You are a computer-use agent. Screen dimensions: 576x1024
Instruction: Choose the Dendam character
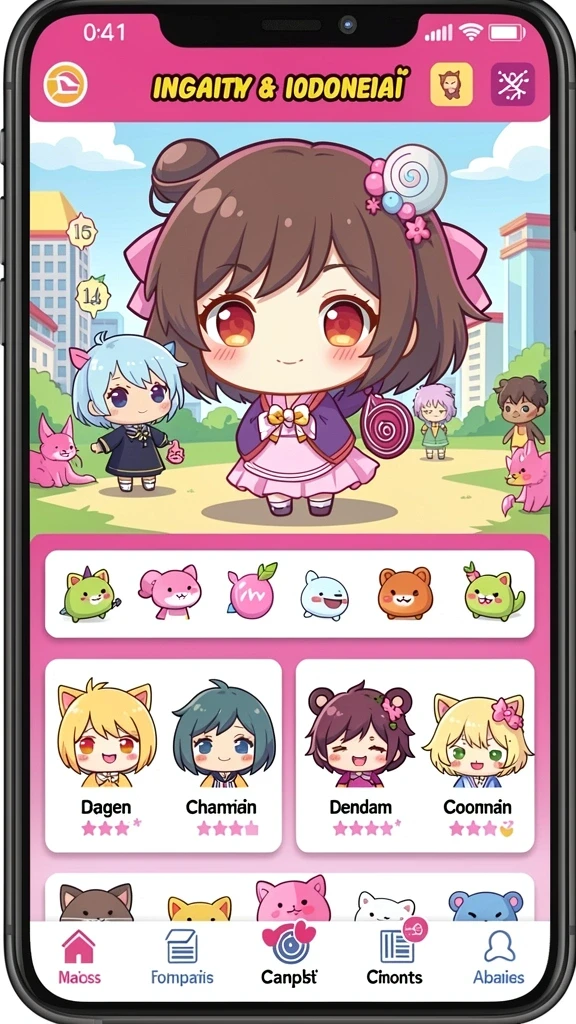[x=360, y=760]
